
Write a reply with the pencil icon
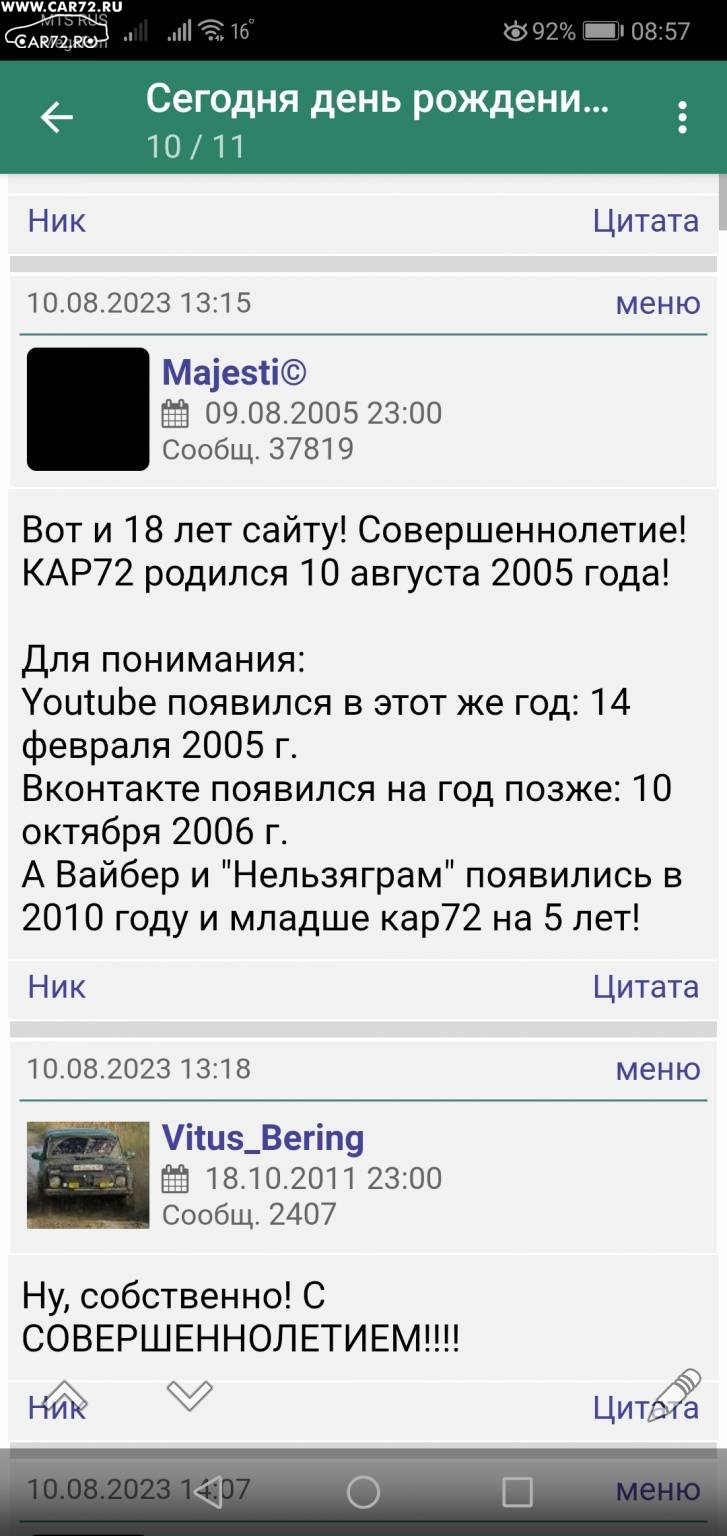pos(674,1394)
